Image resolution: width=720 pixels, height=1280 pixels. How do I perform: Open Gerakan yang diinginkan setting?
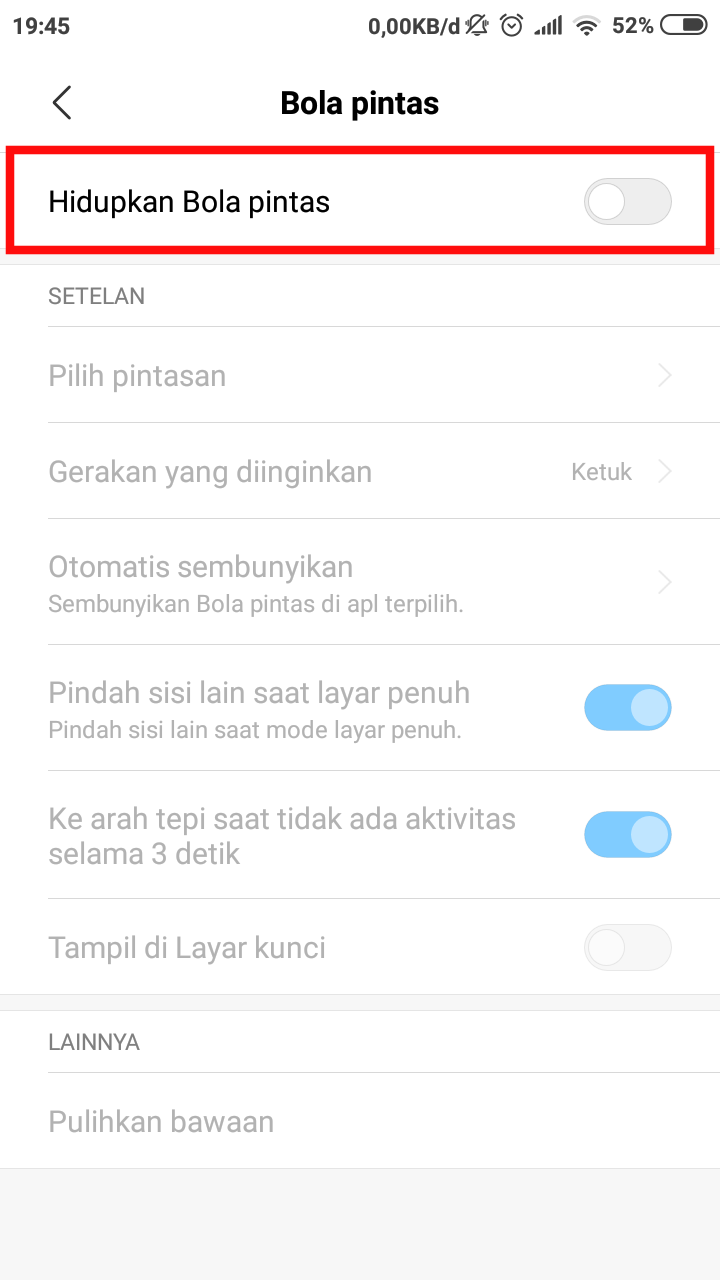pos(360,472)
